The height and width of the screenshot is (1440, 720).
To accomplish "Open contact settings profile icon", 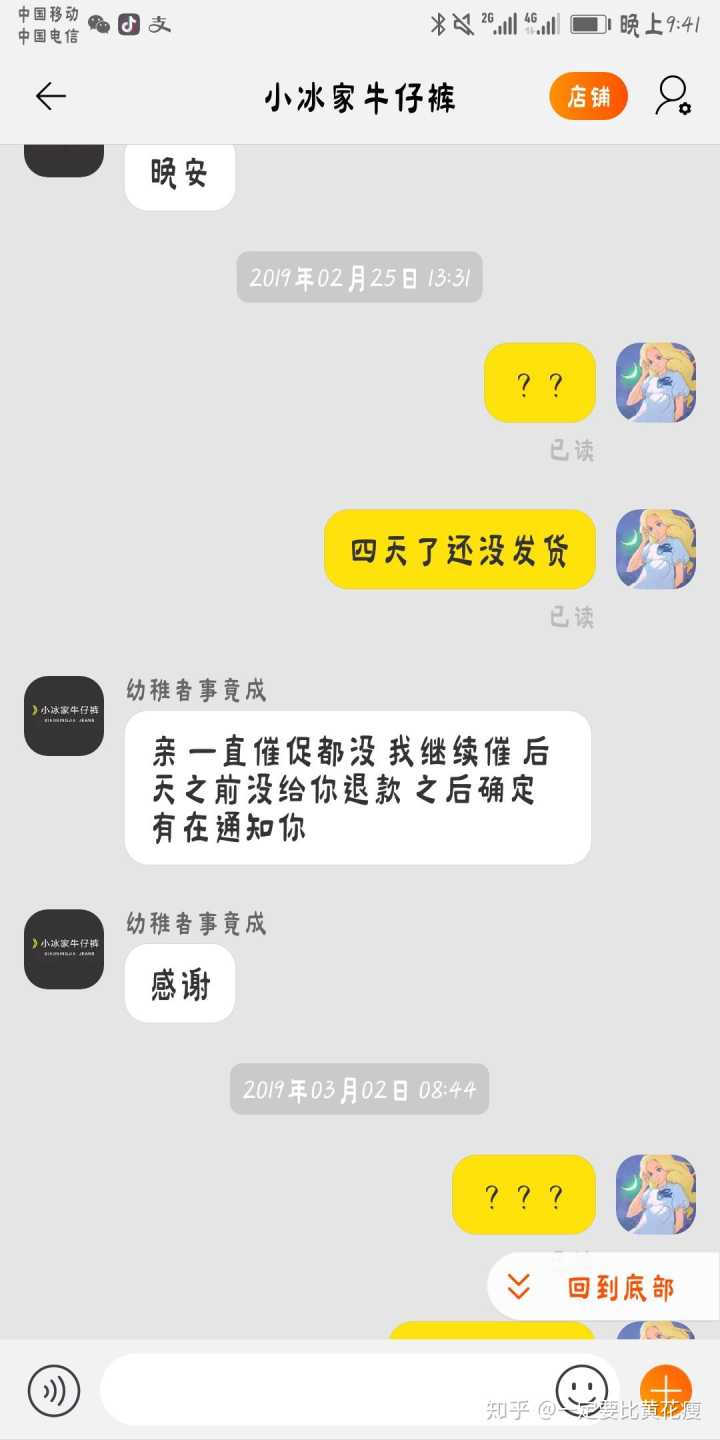I will click(673, 97).
